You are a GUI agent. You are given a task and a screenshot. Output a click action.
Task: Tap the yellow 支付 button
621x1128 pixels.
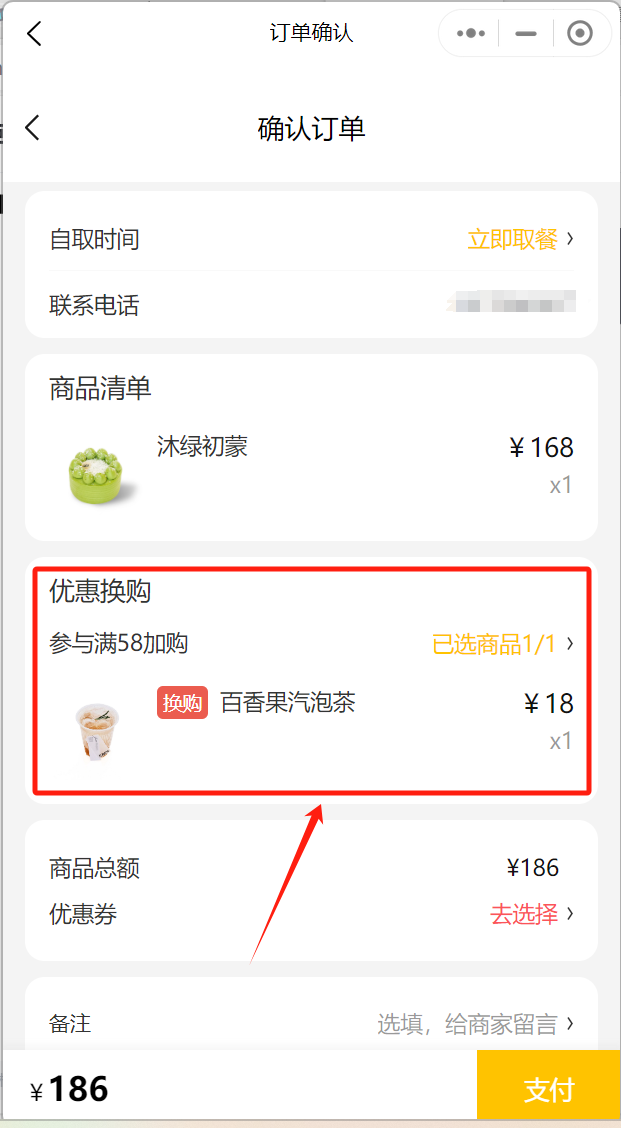(x=548, y=1089)
